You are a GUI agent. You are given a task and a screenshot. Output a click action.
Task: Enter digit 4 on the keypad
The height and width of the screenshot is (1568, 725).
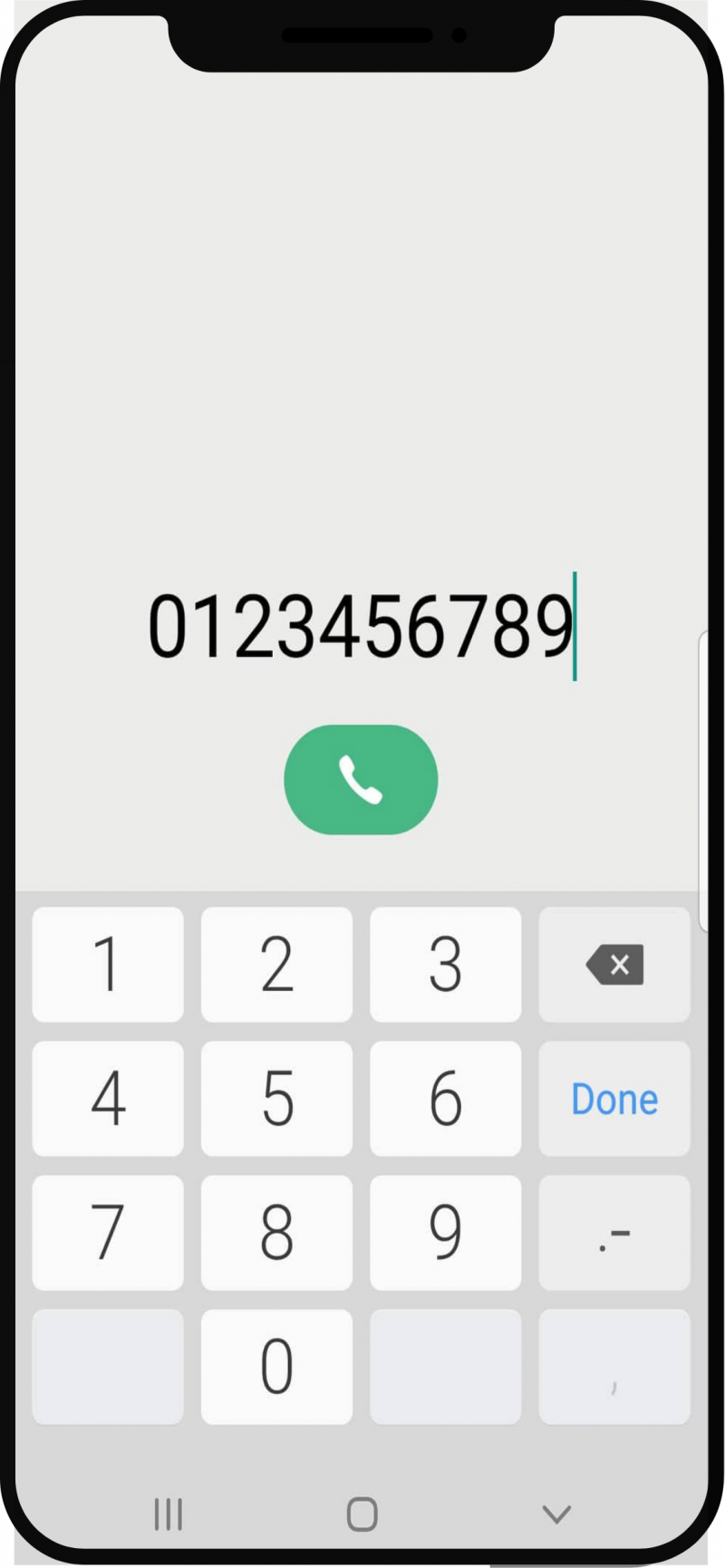click(108, 1098)
